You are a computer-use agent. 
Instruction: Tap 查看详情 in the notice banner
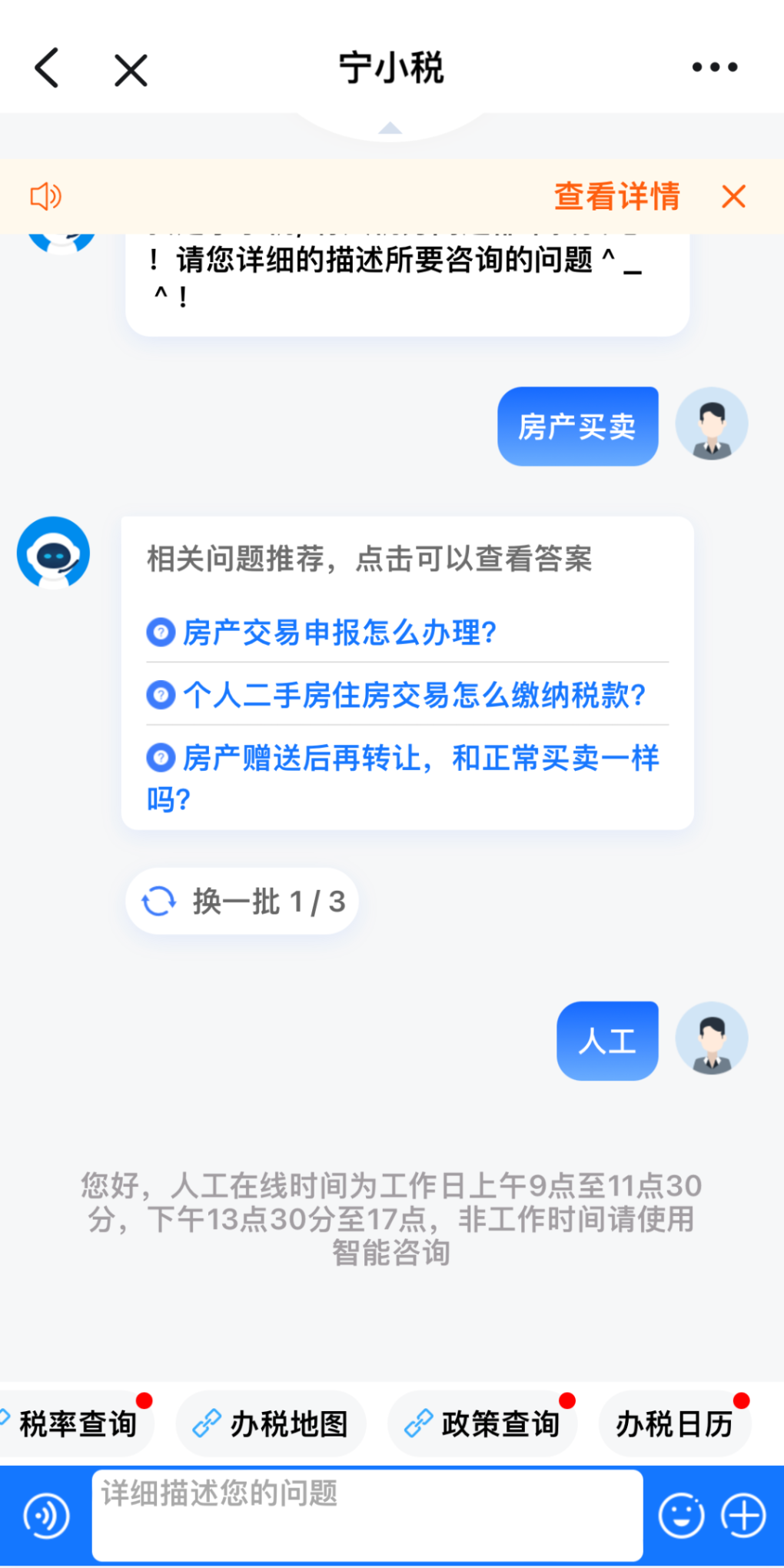click(617, 196)
